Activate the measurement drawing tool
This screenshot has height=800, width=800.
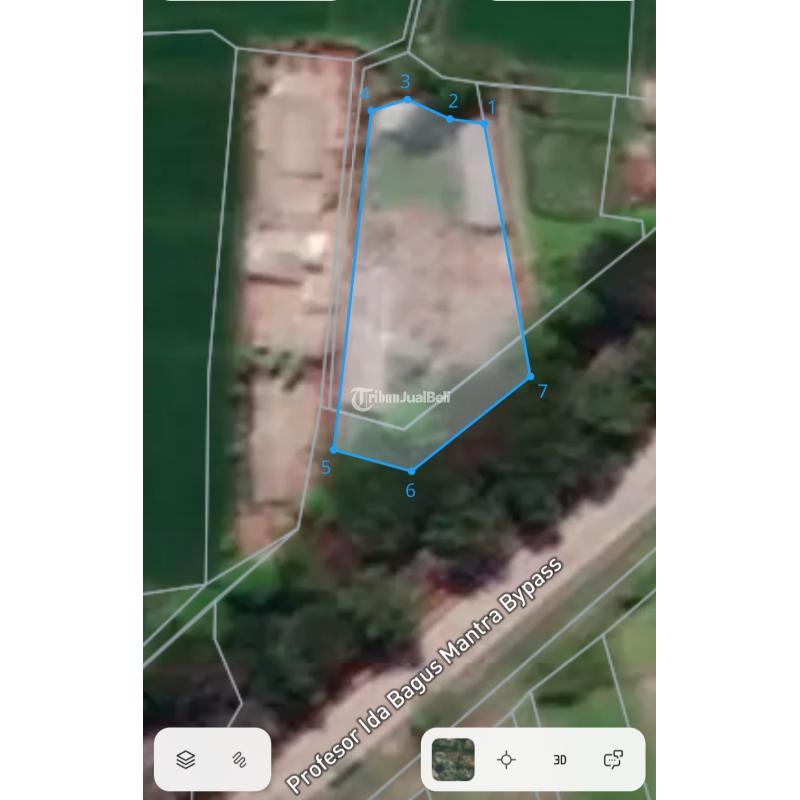point(239,760)
